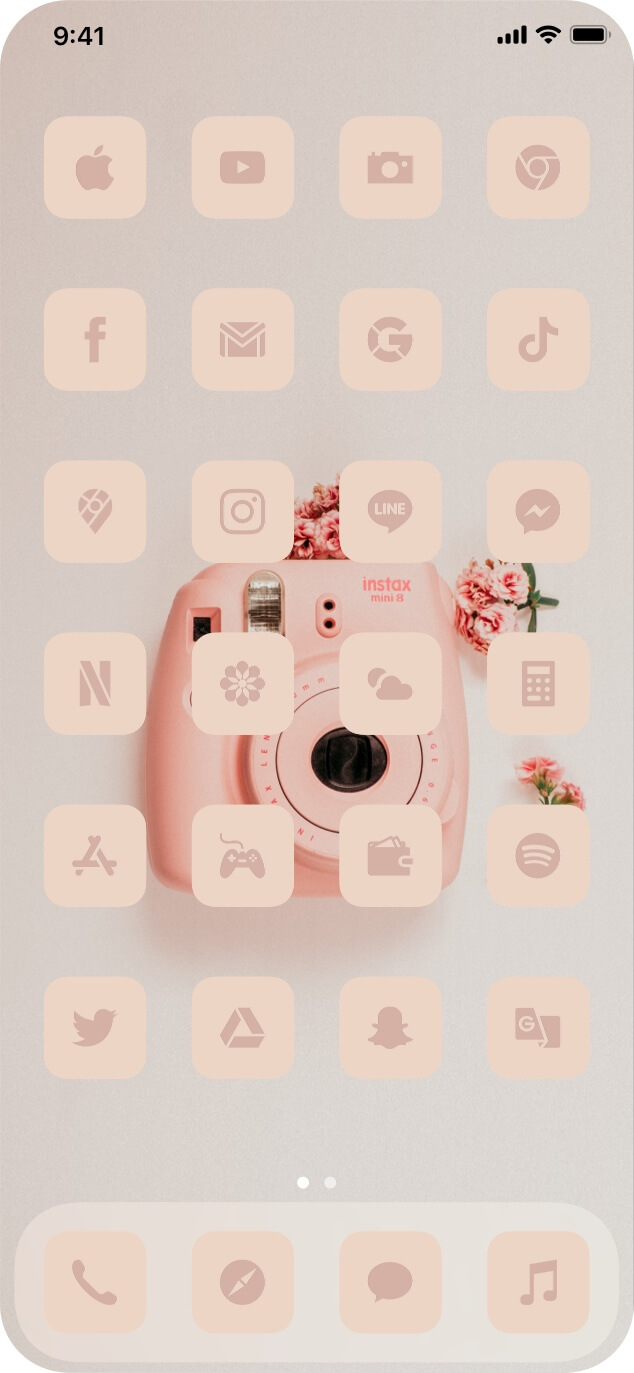Open the Netflix app
The height and width of the screenshot is (1373, 634).
point(95,683)
